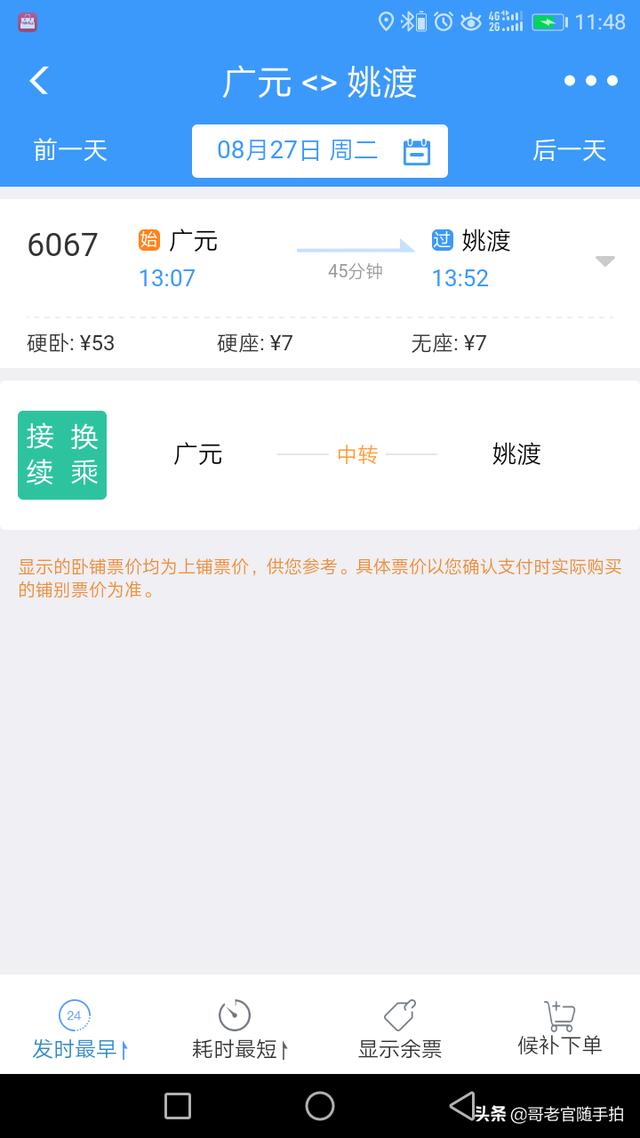Sort by shortest duration (耗时最短)
This screenshot has height=1138, width=640.
point(238,1028)
